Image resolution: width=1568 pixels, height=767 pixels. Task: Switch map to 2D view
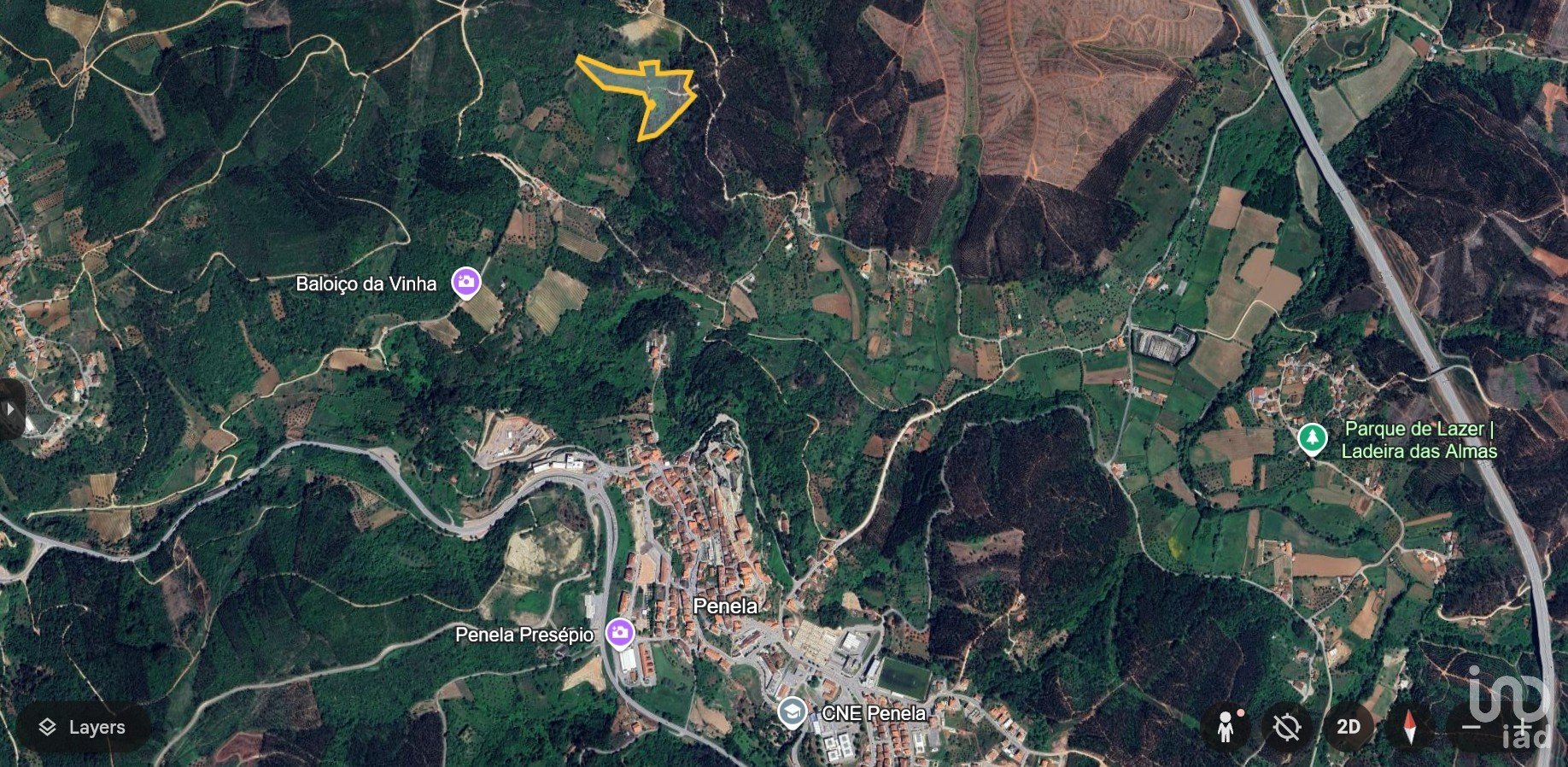1349,727
